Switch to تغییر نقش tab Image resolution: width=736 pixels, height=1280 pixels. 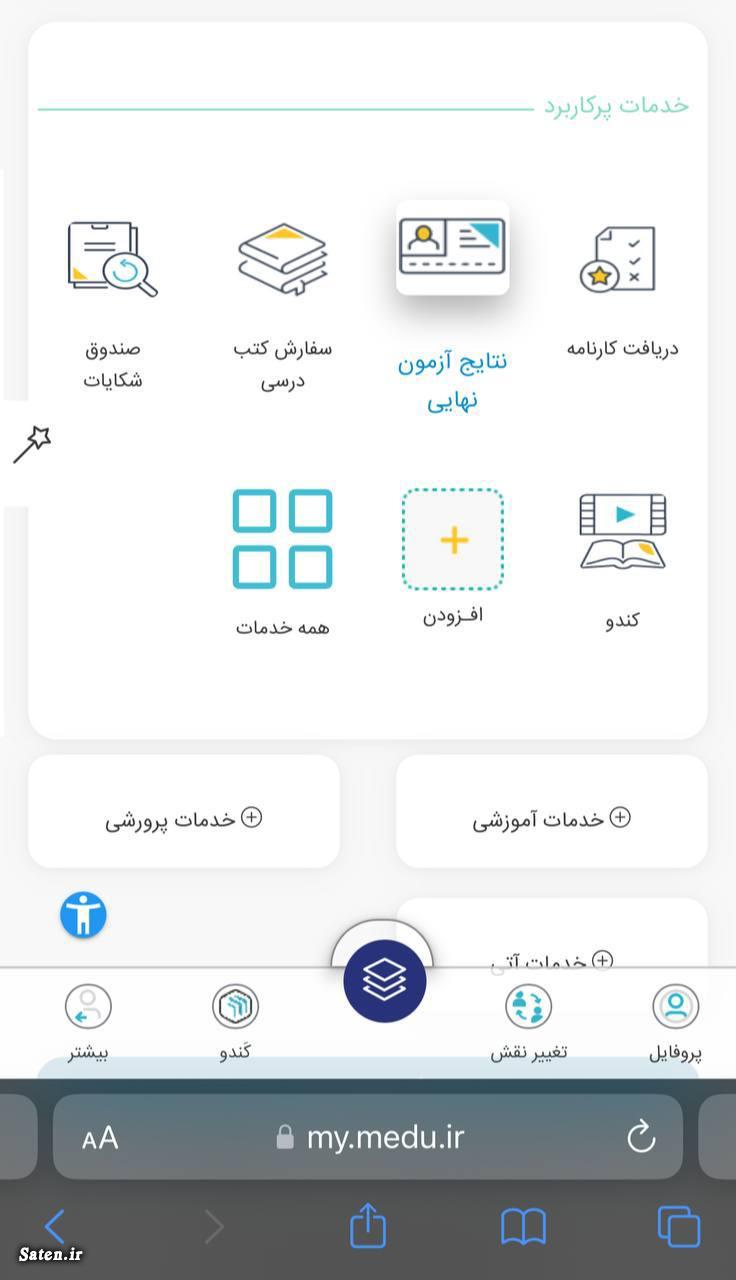click(x=529, y=1022)
